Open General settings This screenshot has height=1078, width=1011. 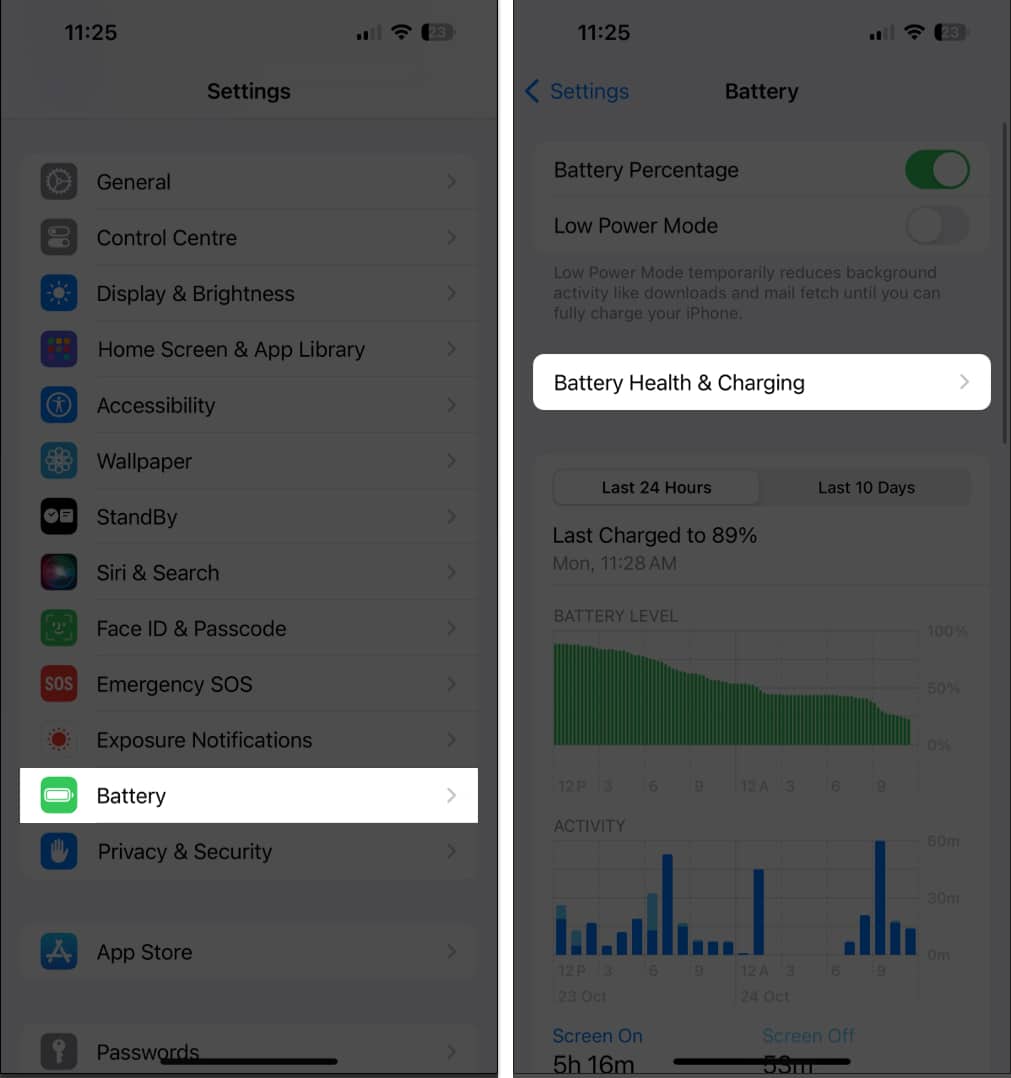(x=248, y=182)
